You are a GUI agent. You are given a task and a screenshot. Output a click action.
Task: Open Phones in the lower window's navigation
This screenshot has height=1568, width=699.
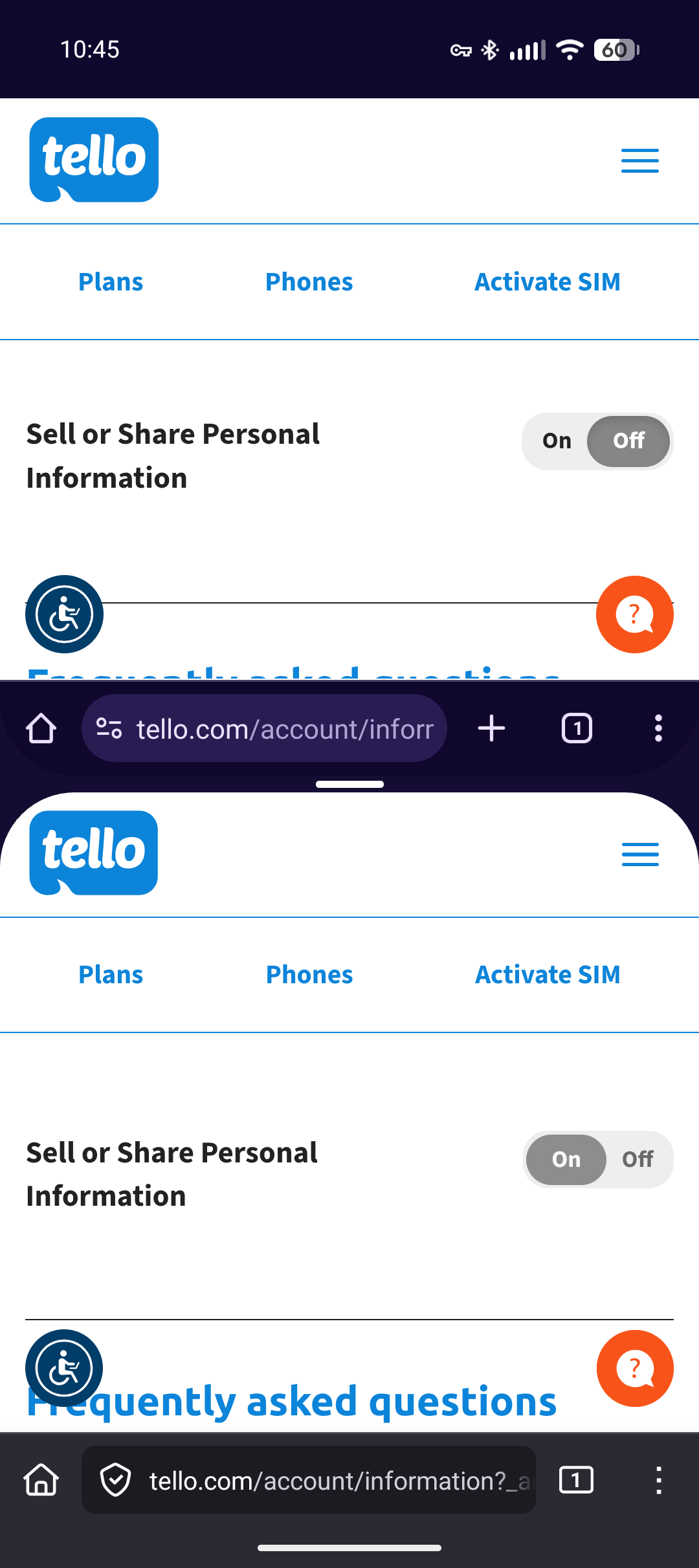309,975
